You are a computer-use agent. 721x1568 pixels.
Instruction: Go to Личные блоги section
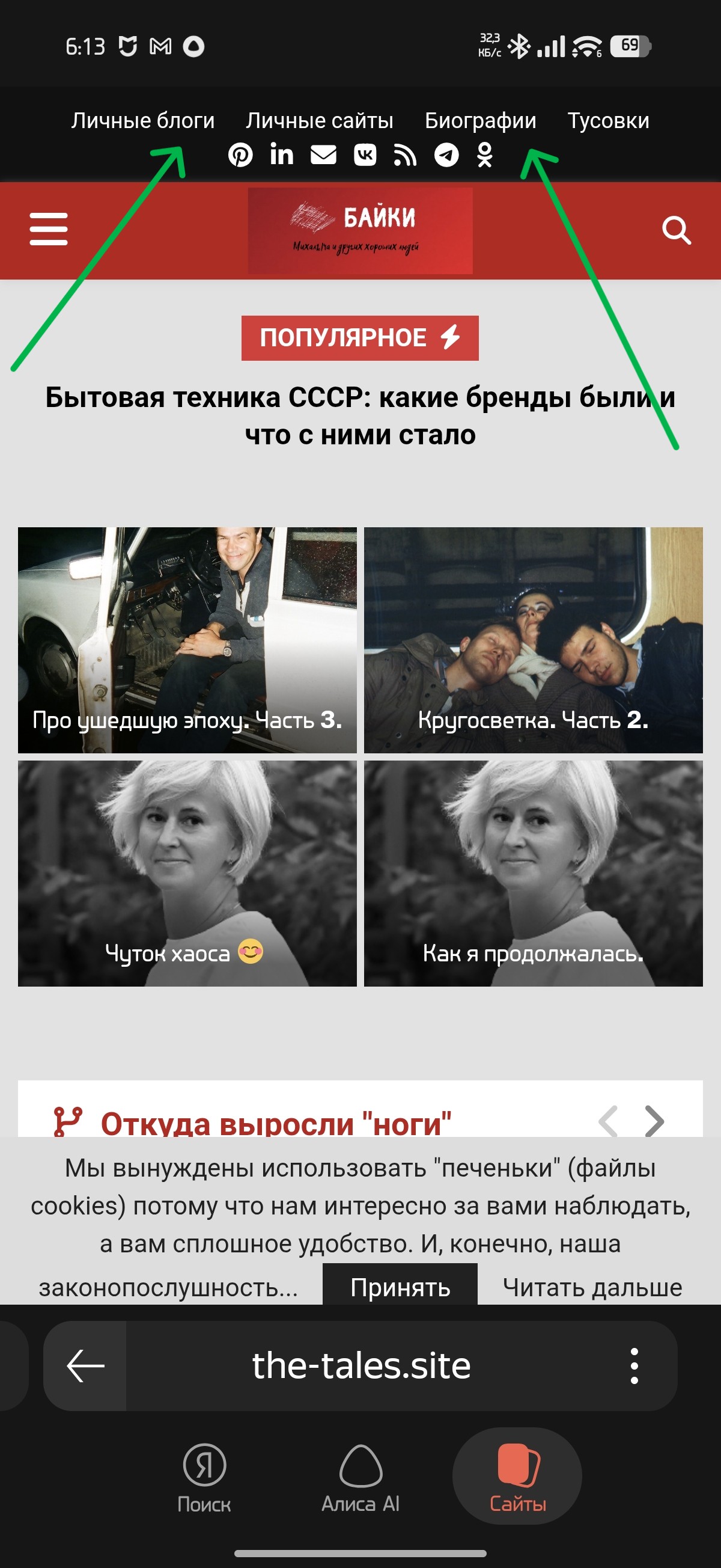(142, 120)
